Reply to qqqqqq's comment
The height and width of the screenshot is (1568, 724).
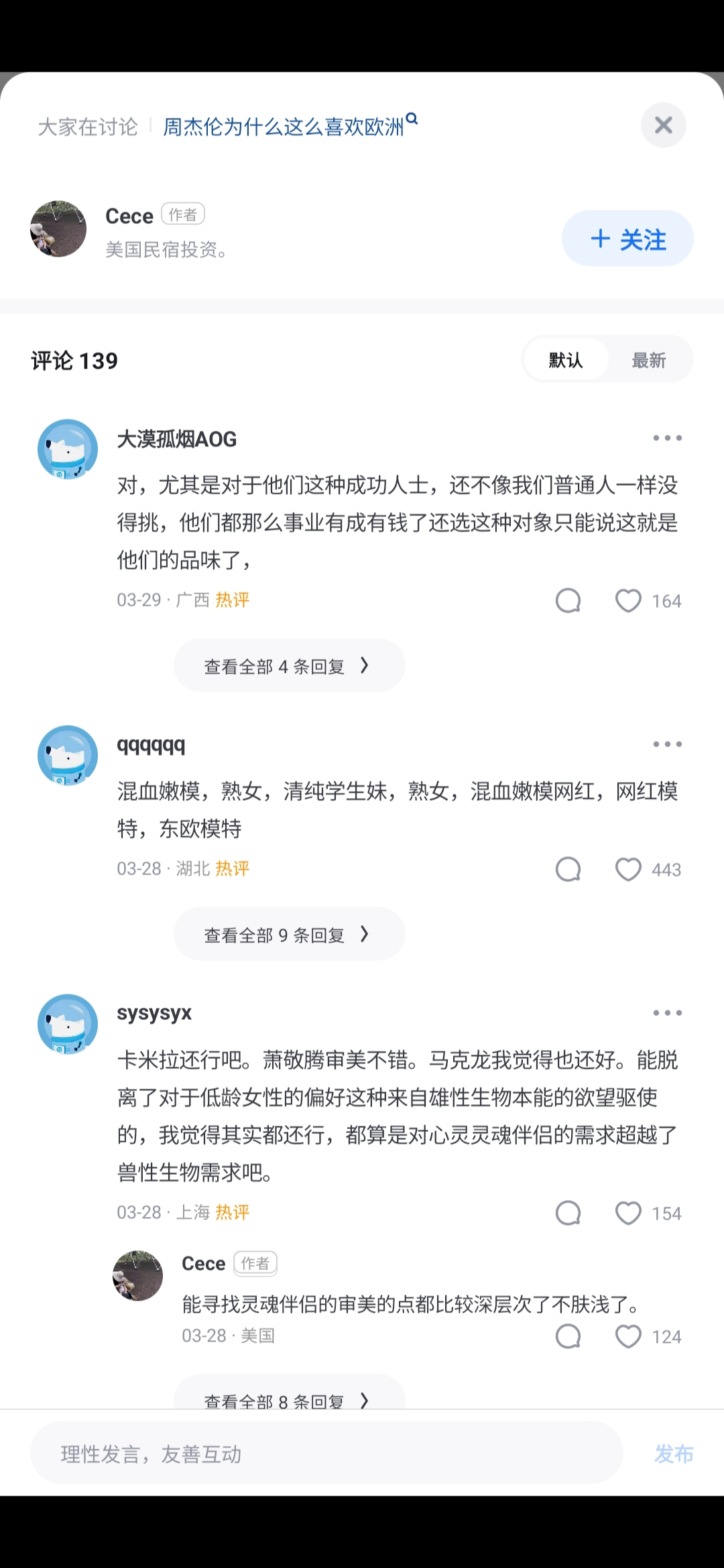[568, 869]
